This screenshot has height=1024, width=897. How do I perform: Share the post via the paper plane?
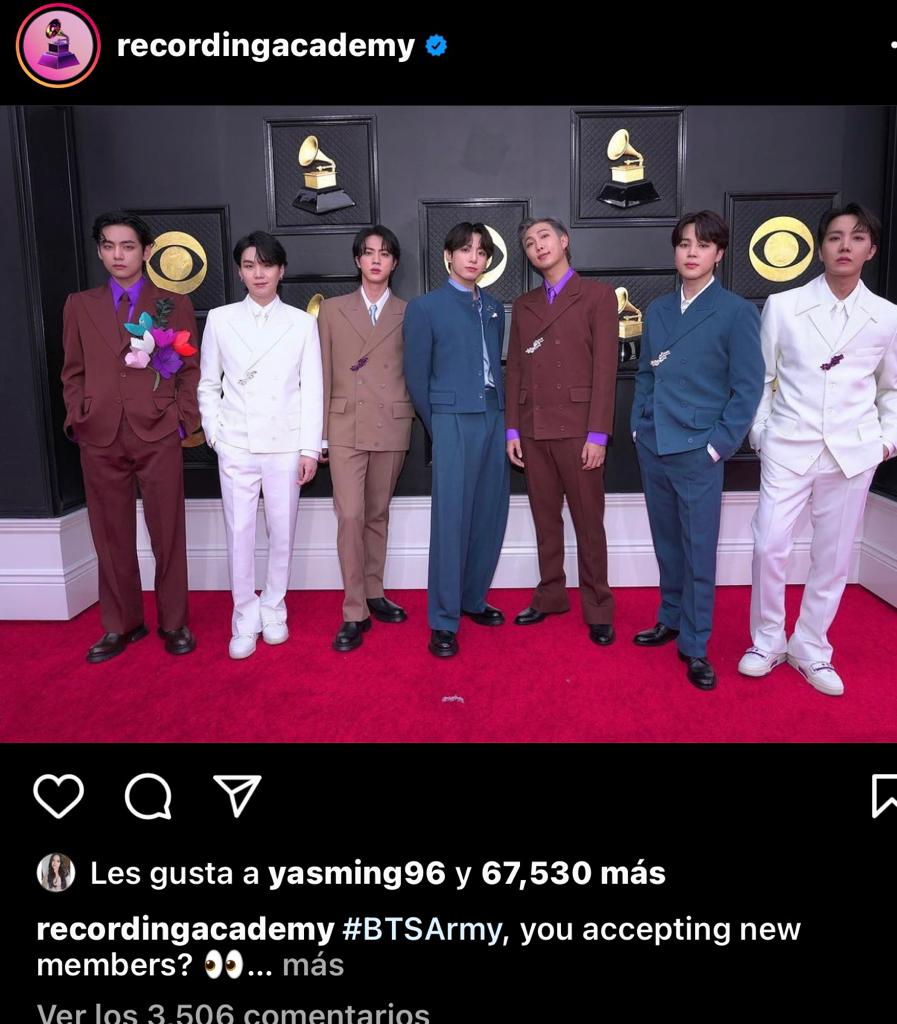pyautogui.click(x=237, y=796)
